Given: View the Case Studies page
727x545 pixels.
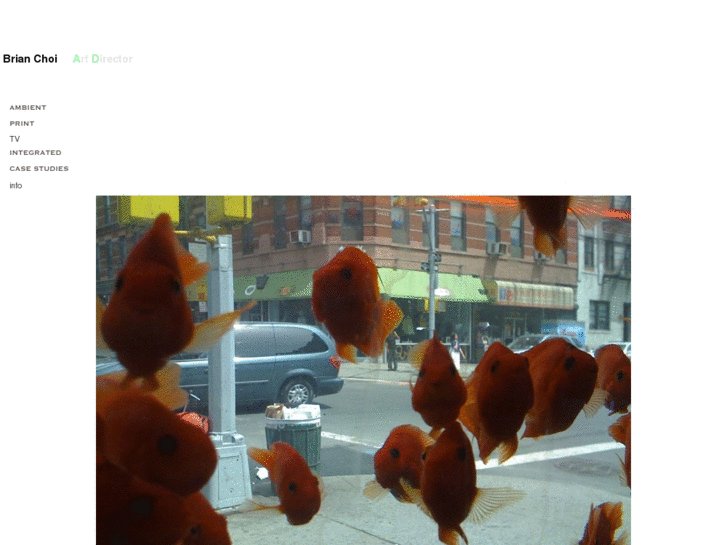Looking at the screenshot, I should (x=39, y=169).
